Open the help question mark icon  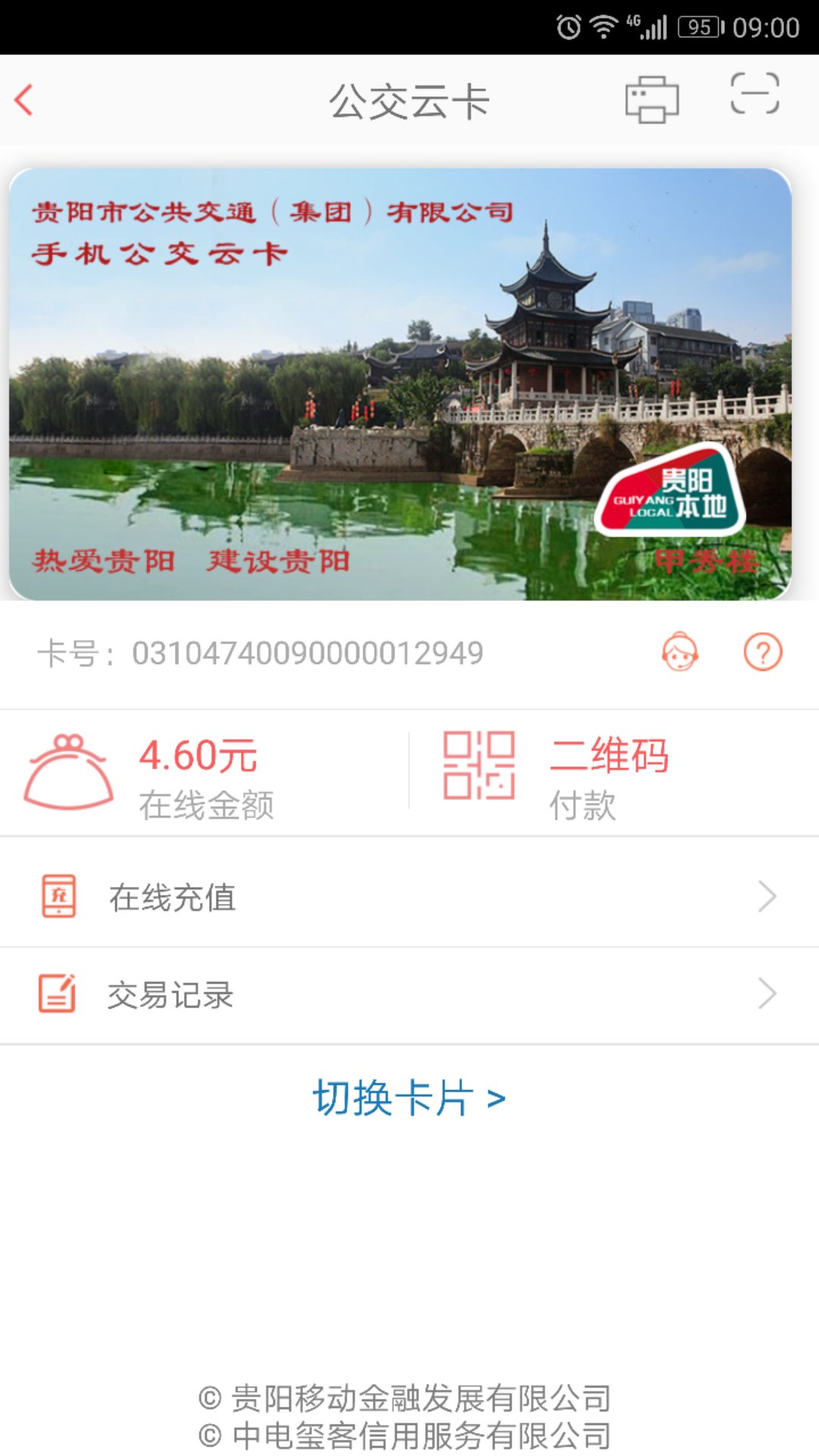[762, 652]
